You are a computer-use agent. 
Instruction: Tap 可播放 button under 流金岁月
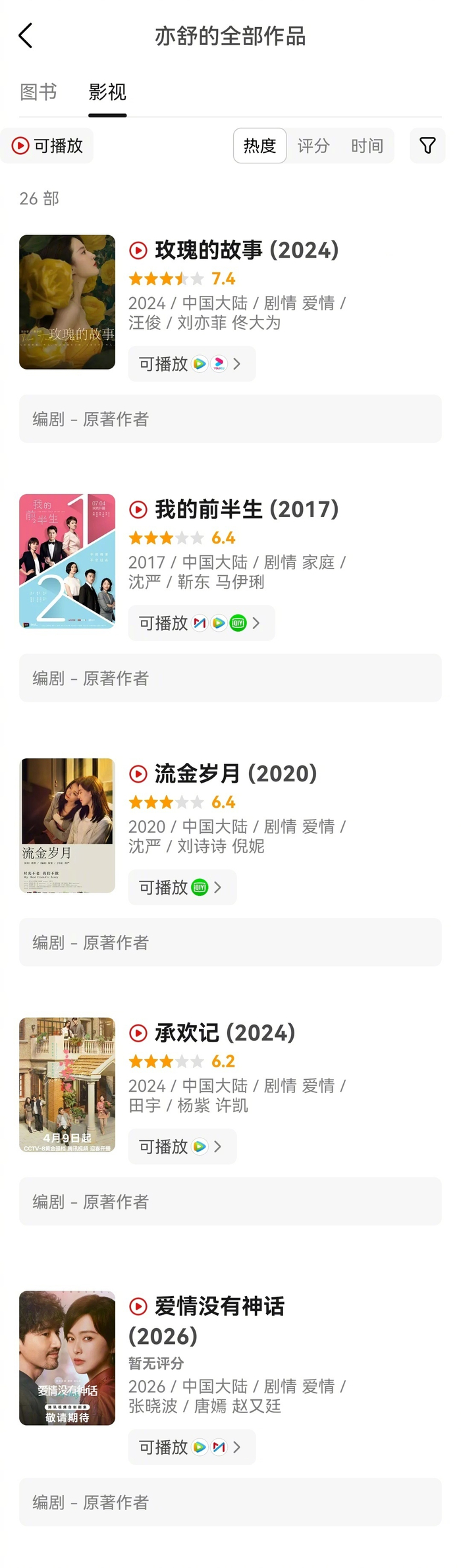(182, 887)
